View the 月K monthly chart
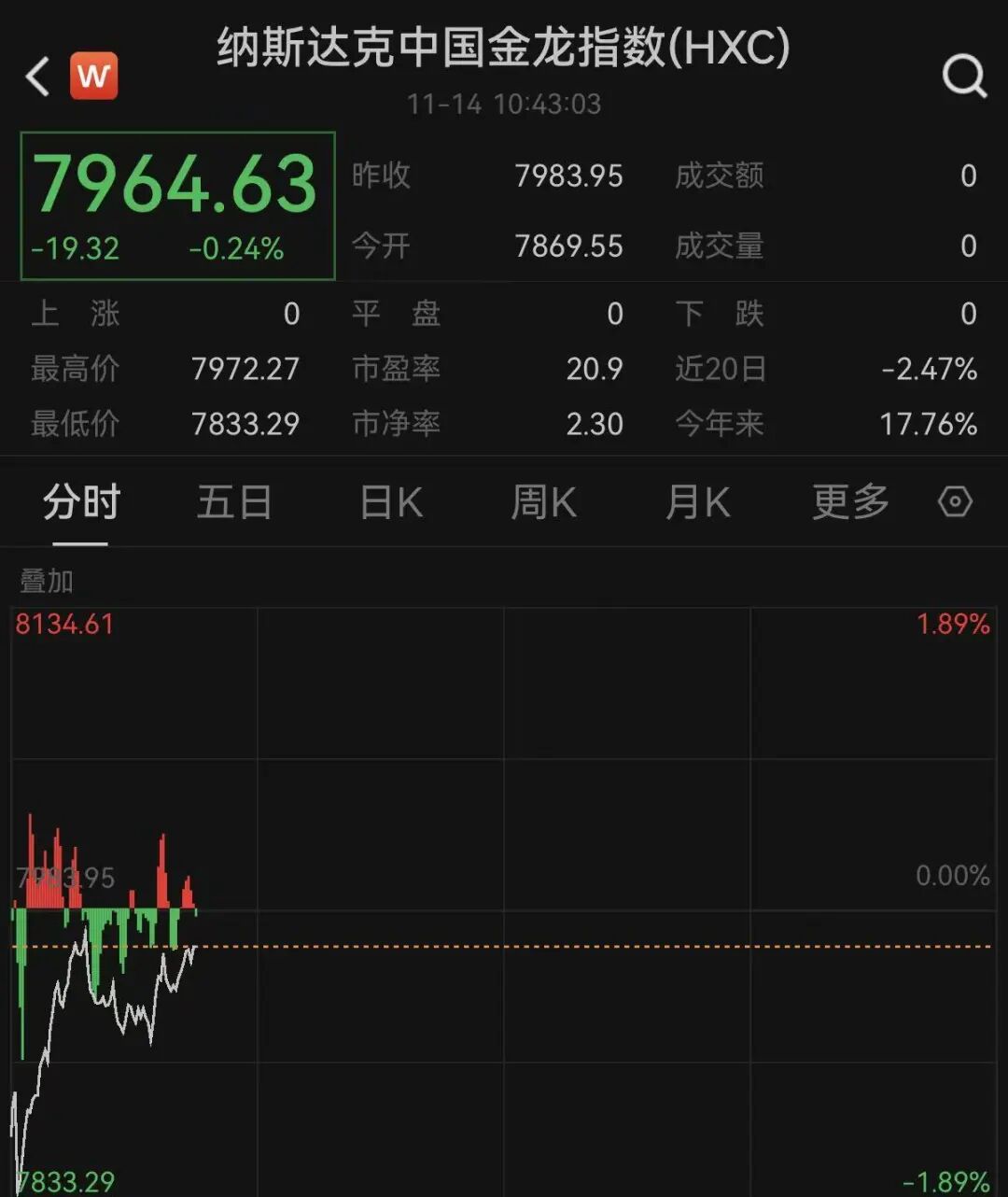 tap(697, 503)
